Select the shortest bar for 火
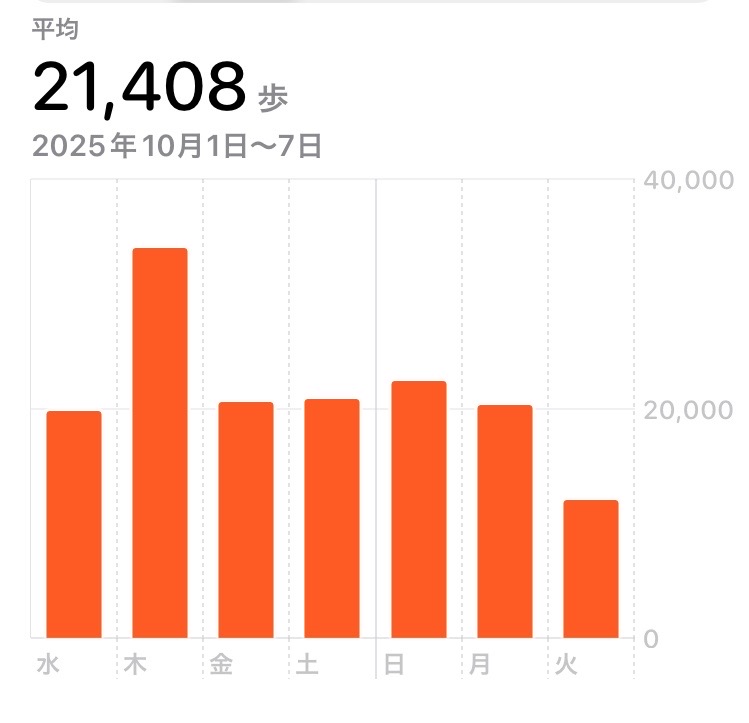This screenshot has width=749, height=723. point(590,568)
